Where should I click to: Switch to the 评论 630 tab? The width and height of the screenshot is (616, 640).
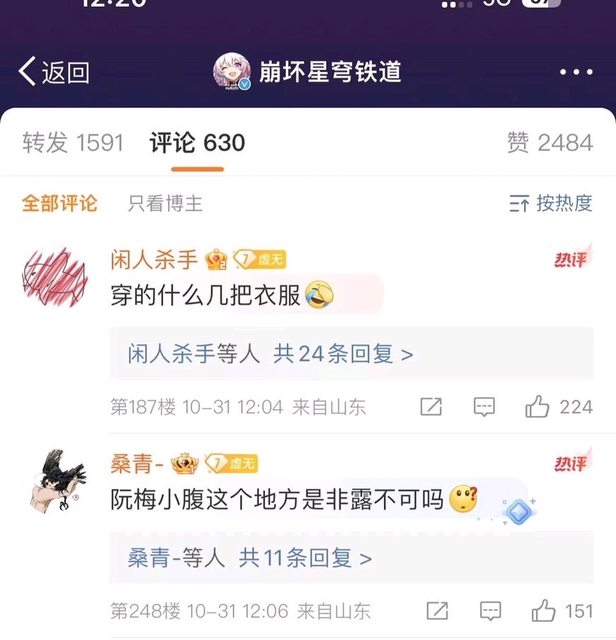point(197,143)
